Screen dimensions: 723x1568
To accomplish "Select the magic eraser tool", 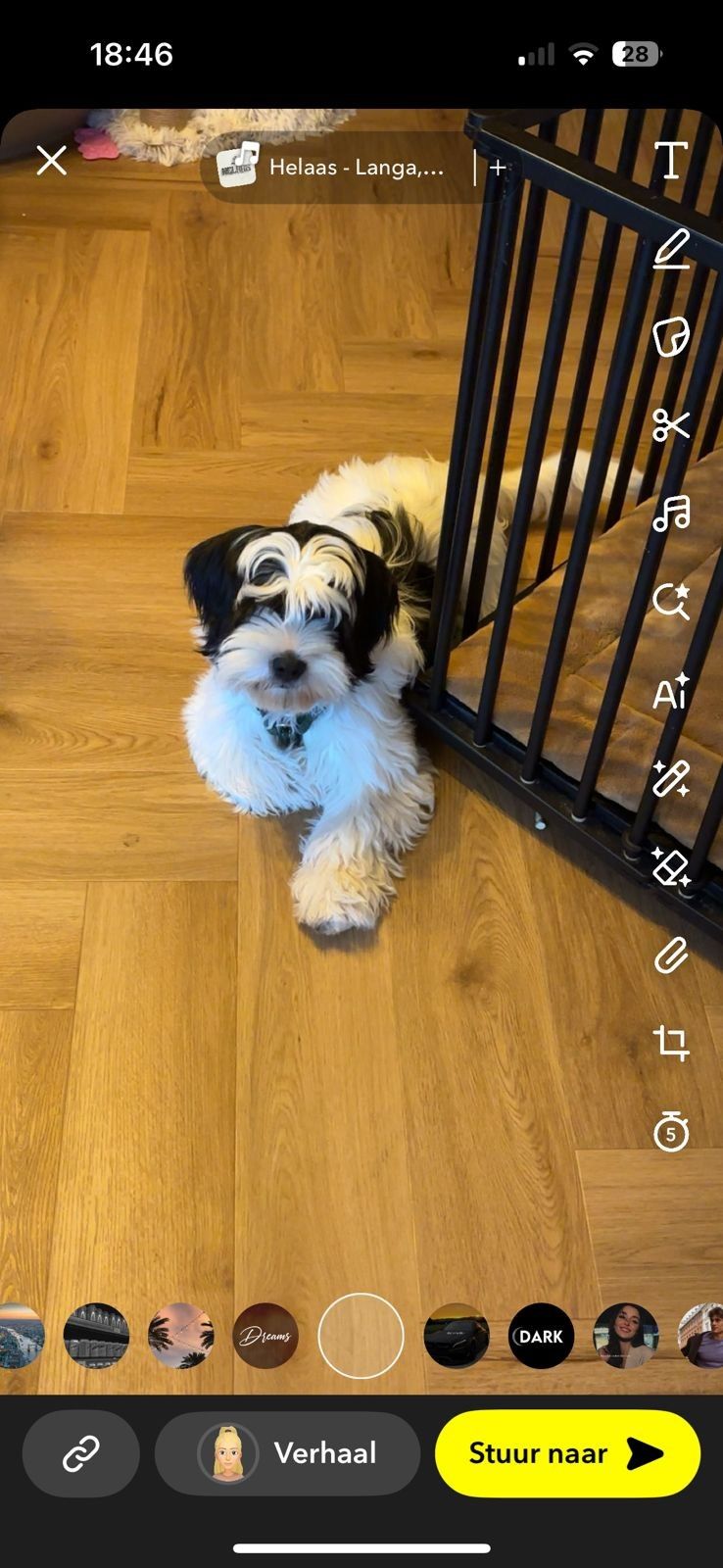I will pos(671,867).
